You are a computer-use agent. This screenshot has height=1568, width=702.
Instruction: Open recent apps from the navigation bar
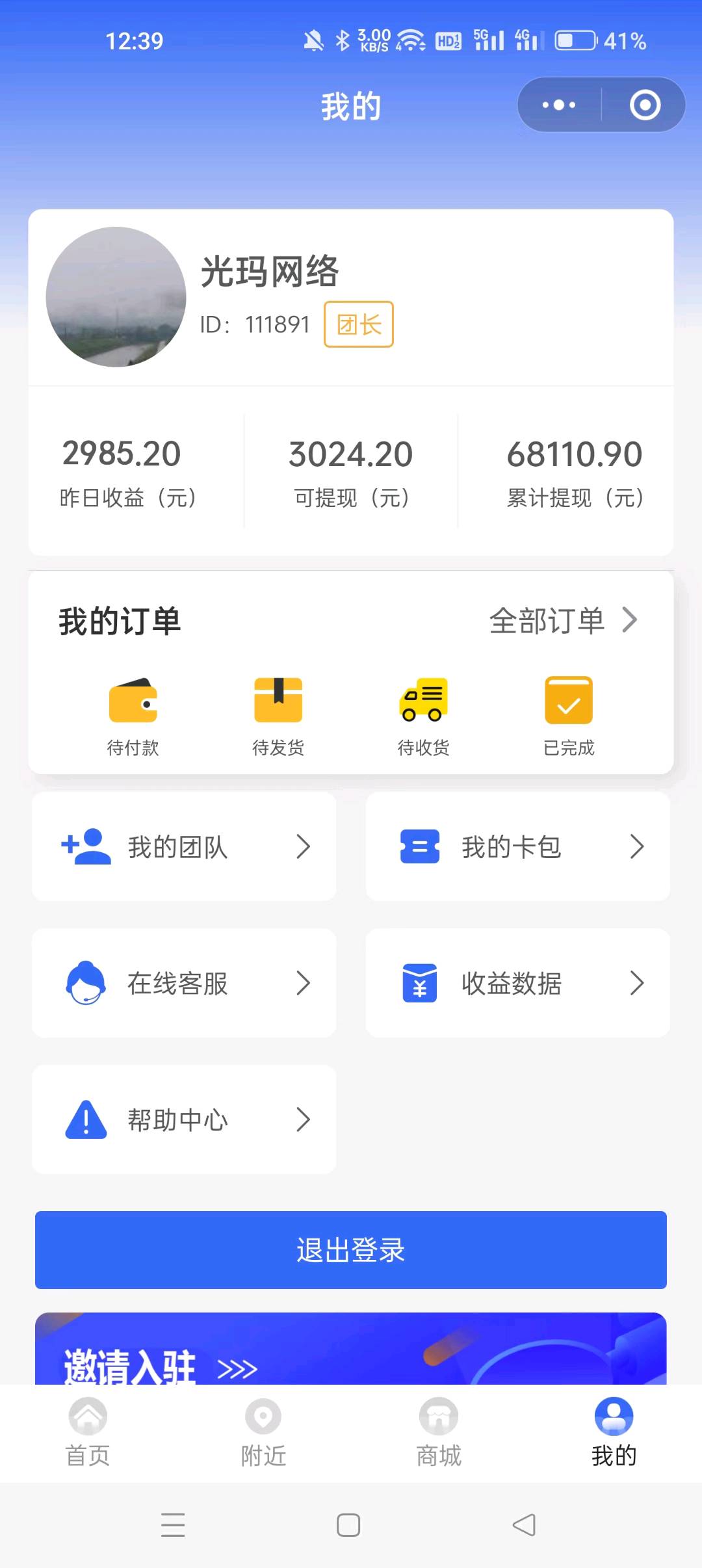[173, 1524]
